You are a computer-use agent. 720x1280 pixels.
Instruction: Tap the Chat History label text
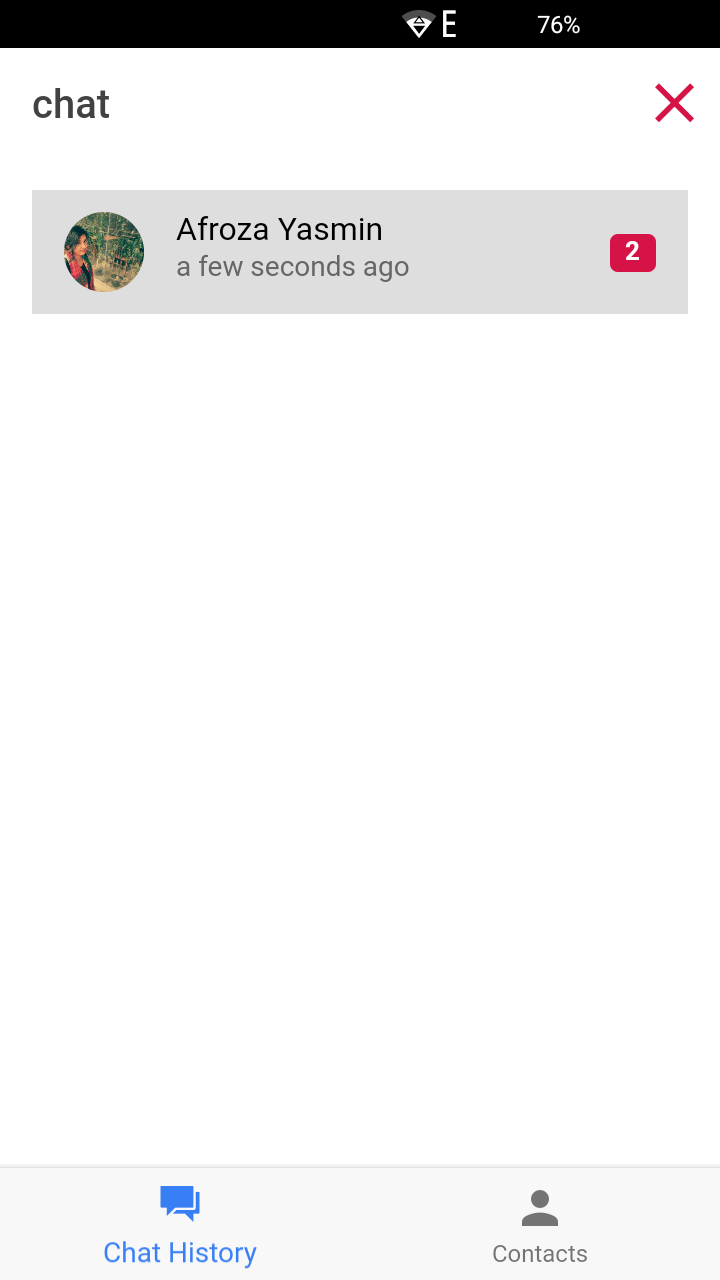click(180, 1253)
